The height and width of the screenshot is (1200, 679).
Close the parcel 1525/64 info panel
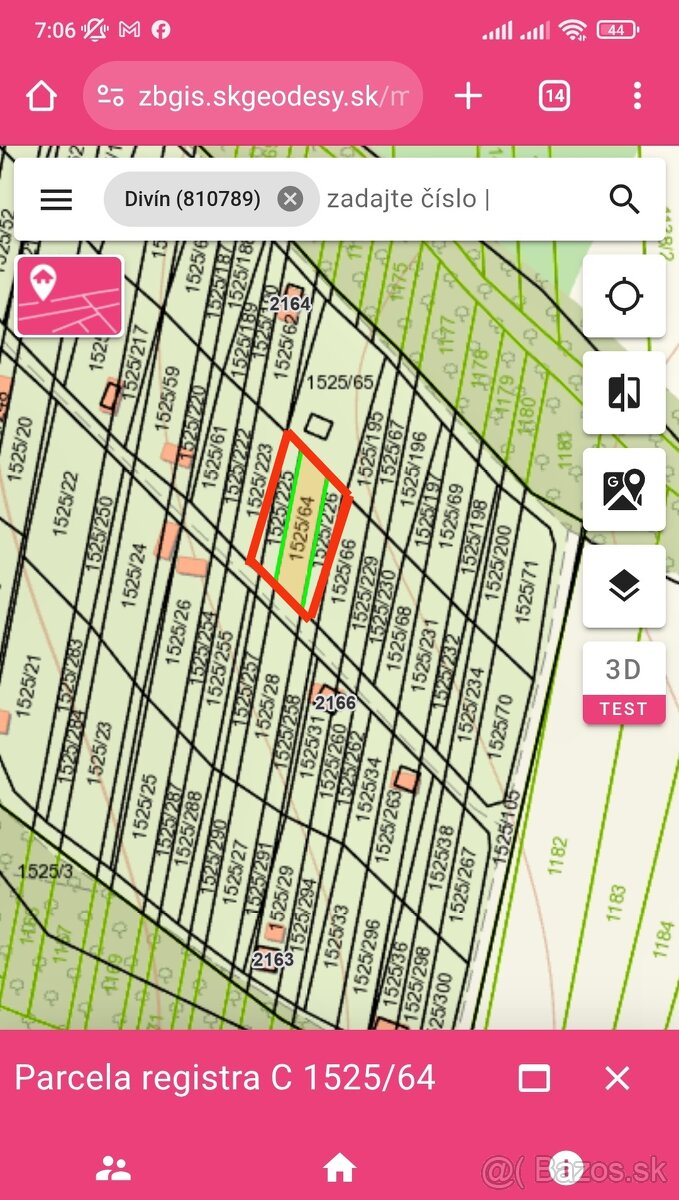click(x=618, y=1078)
